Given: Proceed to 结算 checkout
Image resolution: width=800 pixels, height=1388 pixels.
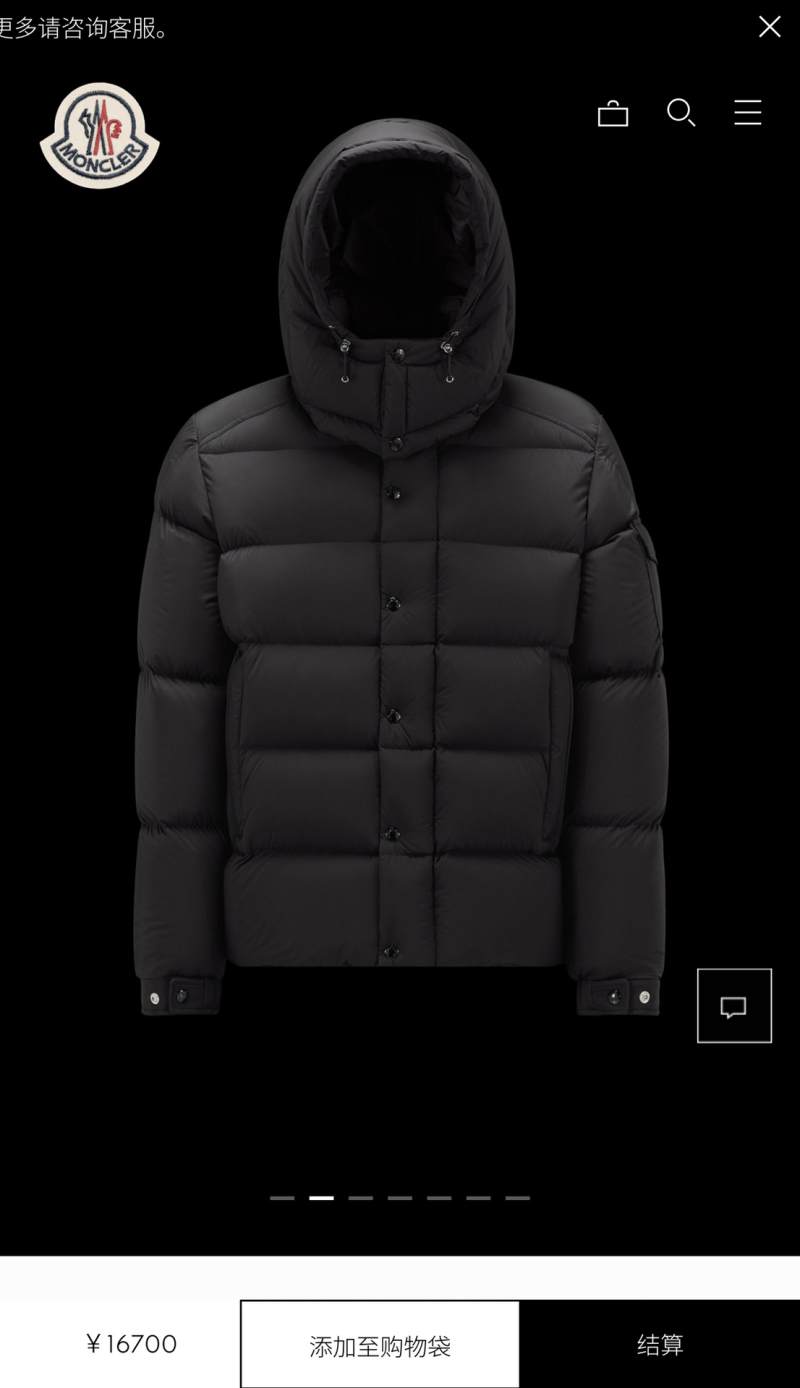Looking at the screenshot, I should pyautogui.click(x=660, y=1345).
